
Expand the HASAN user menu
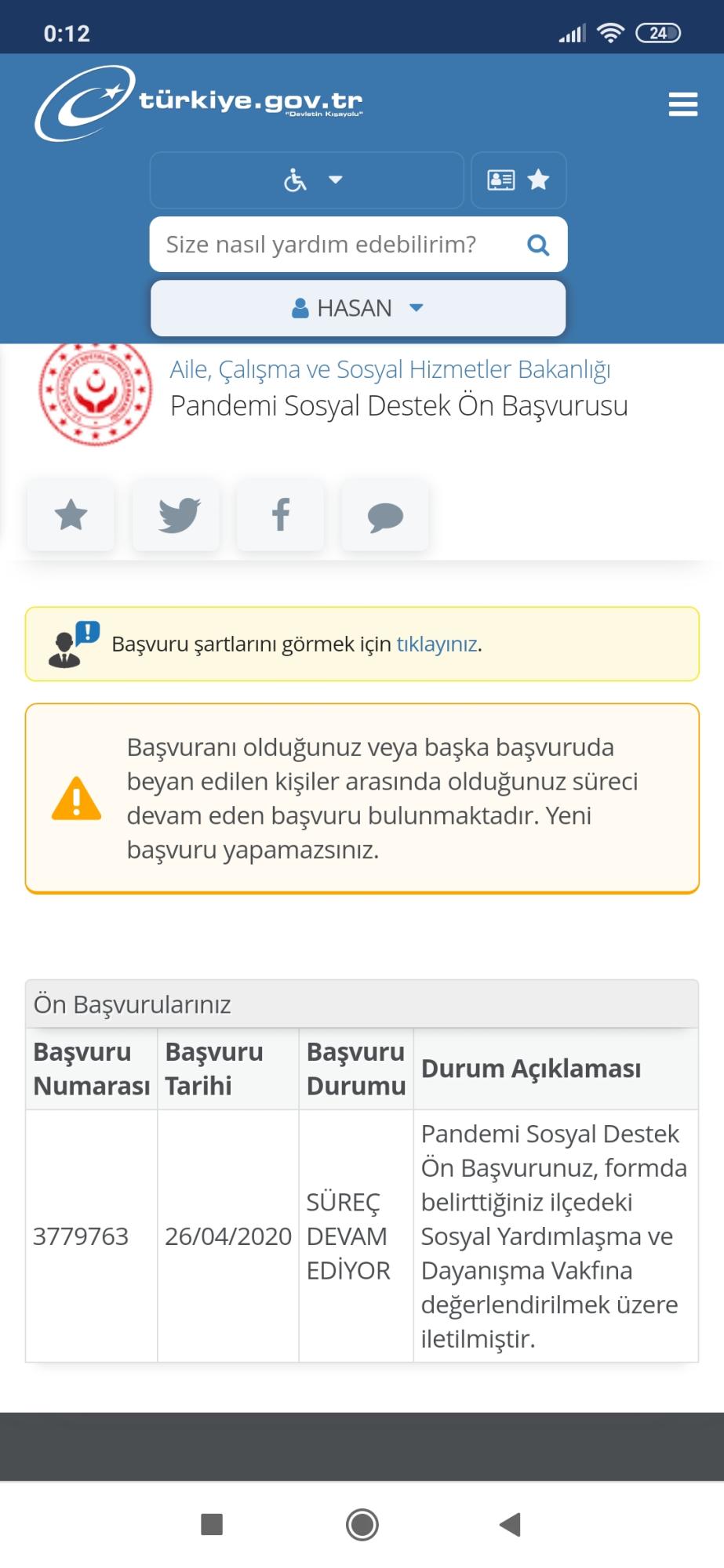click(x=358, y=308)
